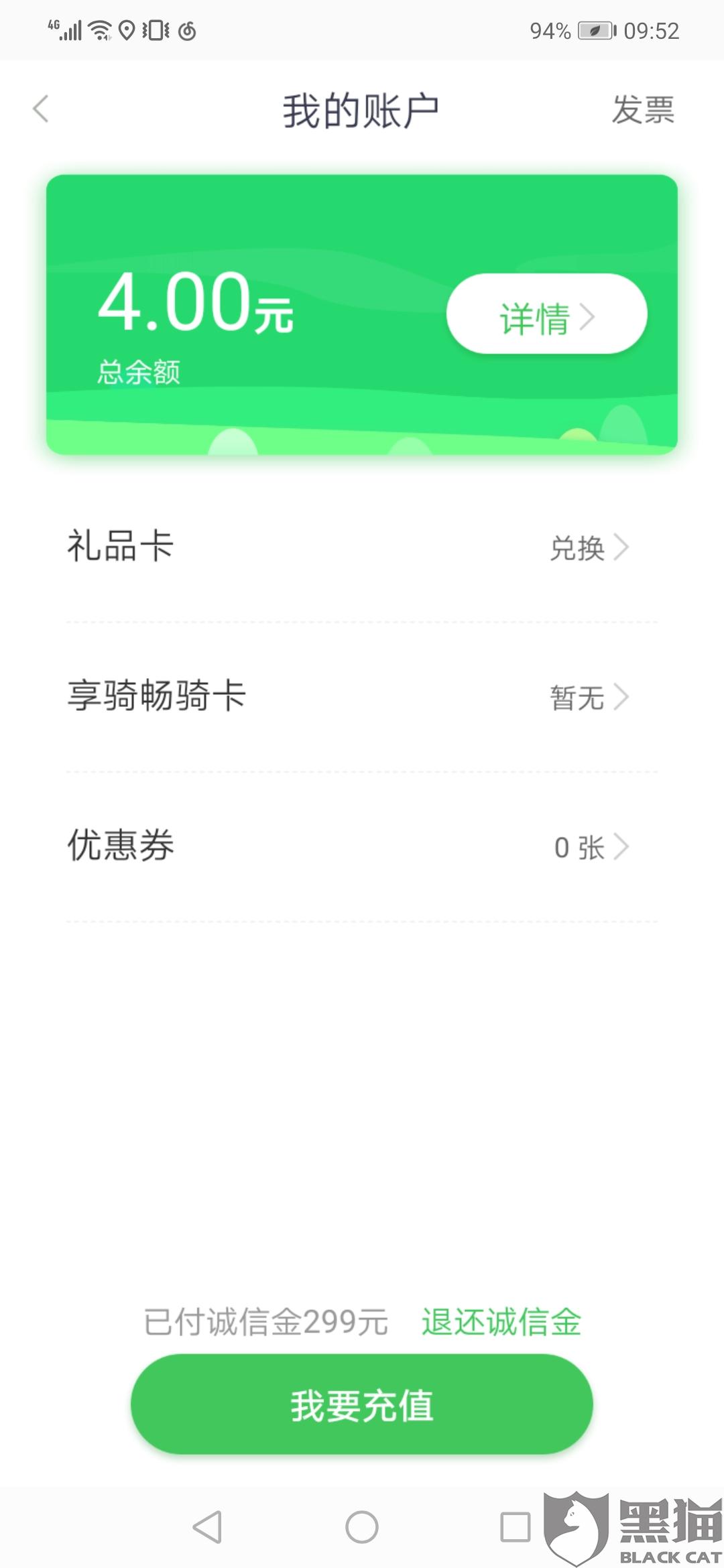The width and height of the screenshot is (724, 1568).
Task: Tap 退还诚信金 to refund deposit
Action: click(501, 1322)
